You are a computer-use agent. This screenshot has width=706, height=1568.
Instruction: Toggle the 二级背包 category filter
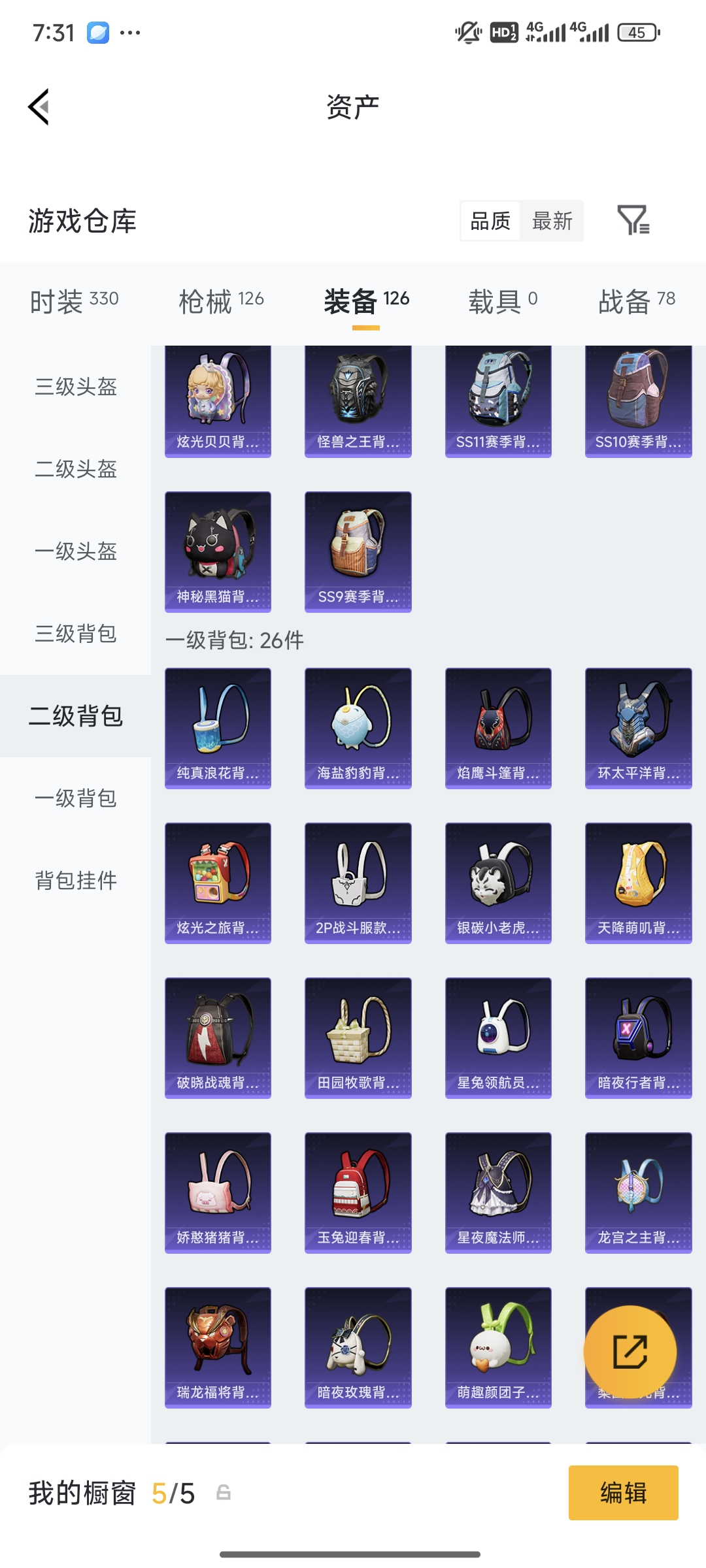(74, 717)
